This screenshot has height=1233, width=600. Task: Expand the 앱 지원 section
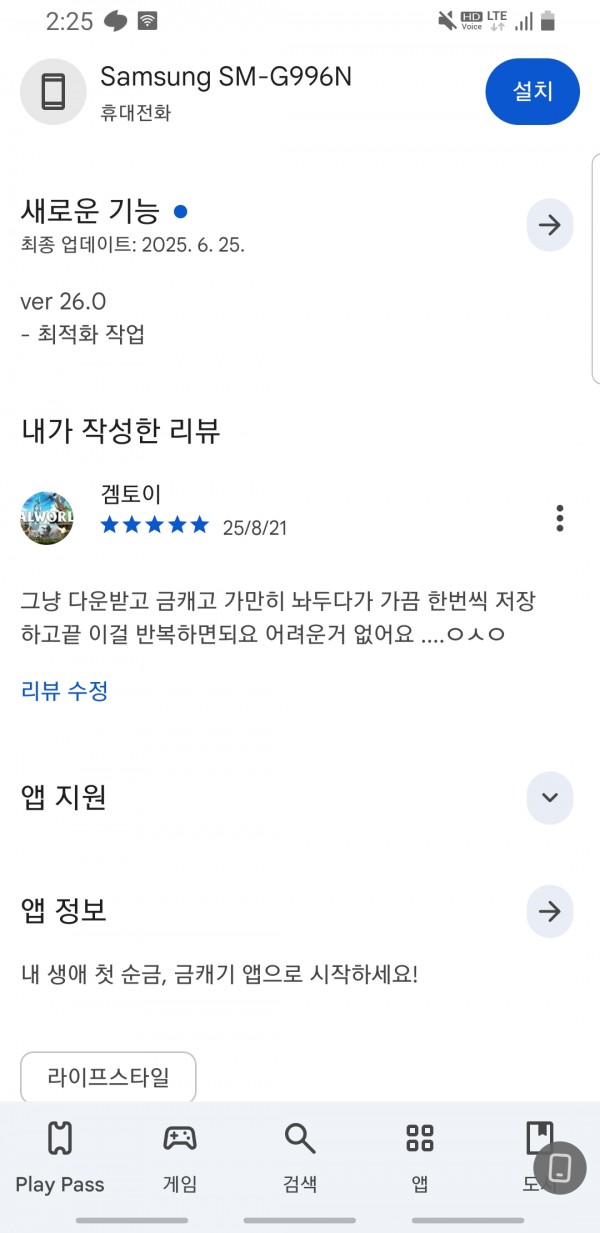tap(550, 797)
